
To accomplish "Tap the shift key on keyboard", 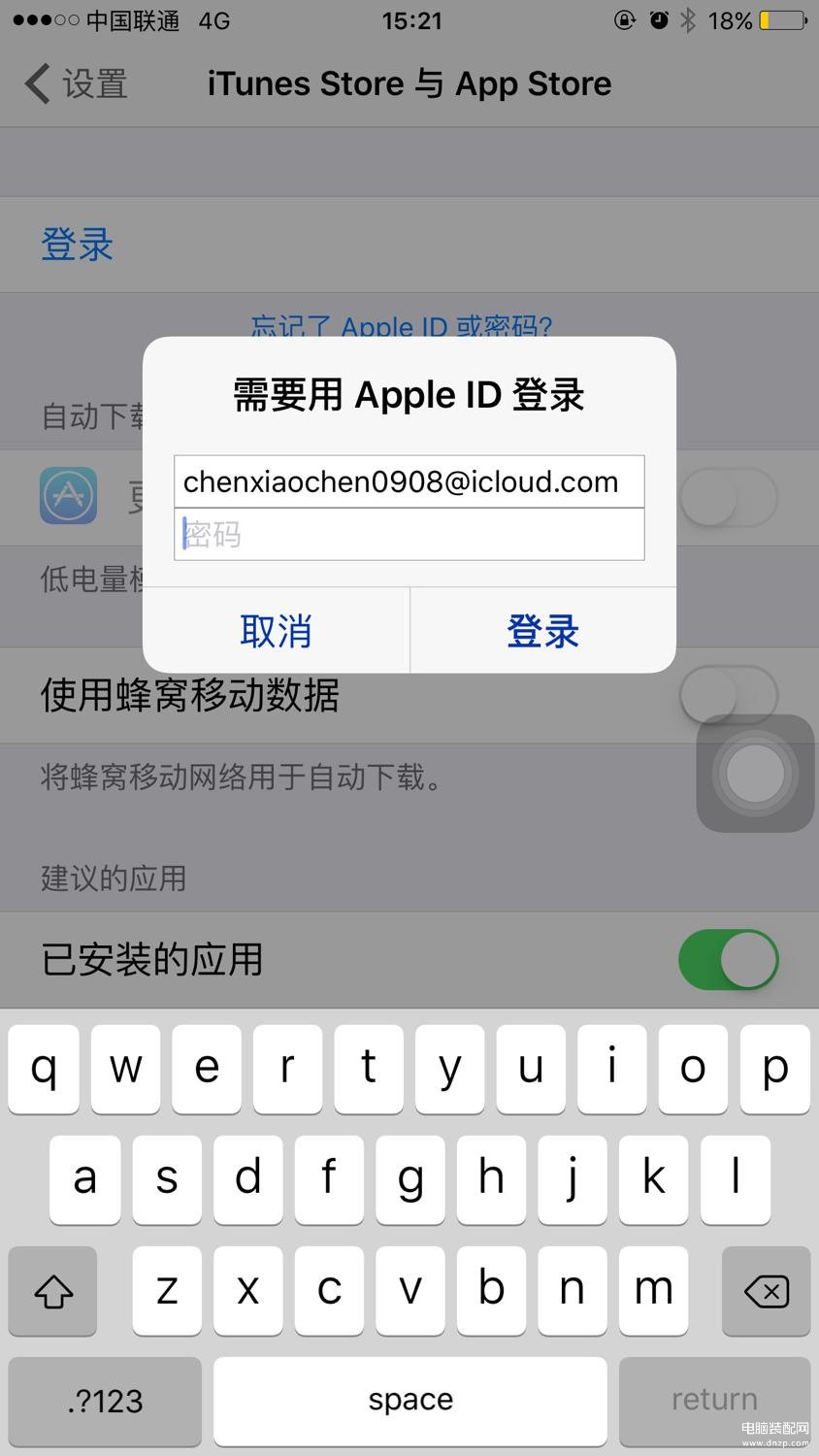I will (x=53, y=1291).
